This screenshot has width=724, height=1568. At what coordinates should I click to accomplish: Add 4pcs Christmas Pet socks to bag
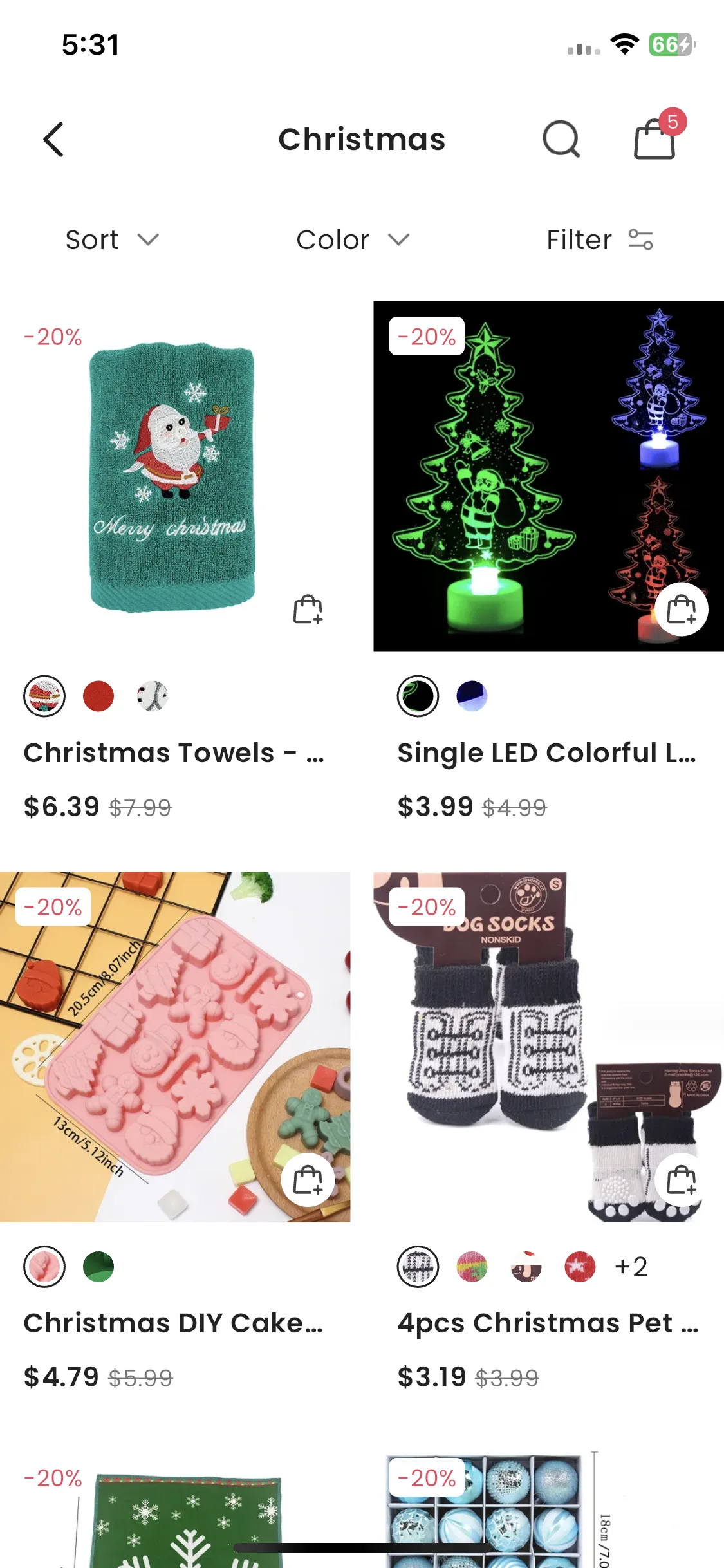pos(681,1180)
